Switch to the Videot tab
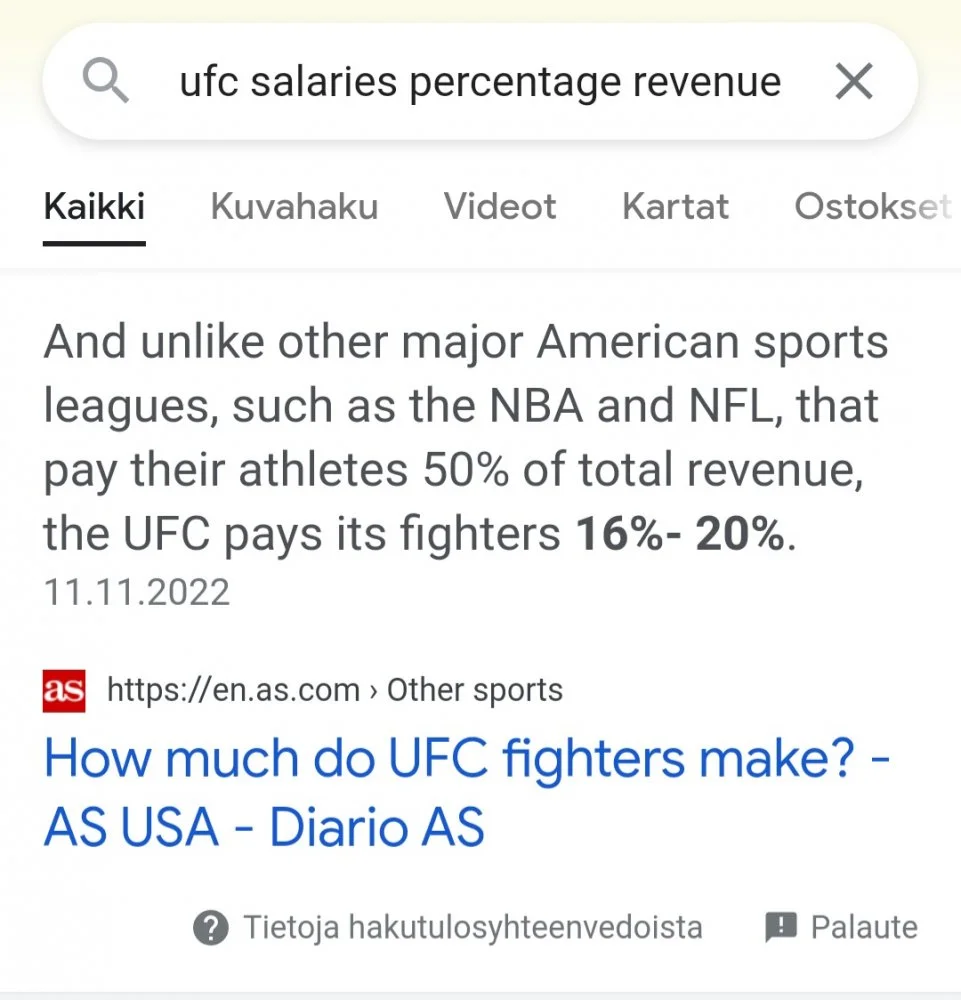This screenshot has height=1000, width=961. [x=500, y=207]
